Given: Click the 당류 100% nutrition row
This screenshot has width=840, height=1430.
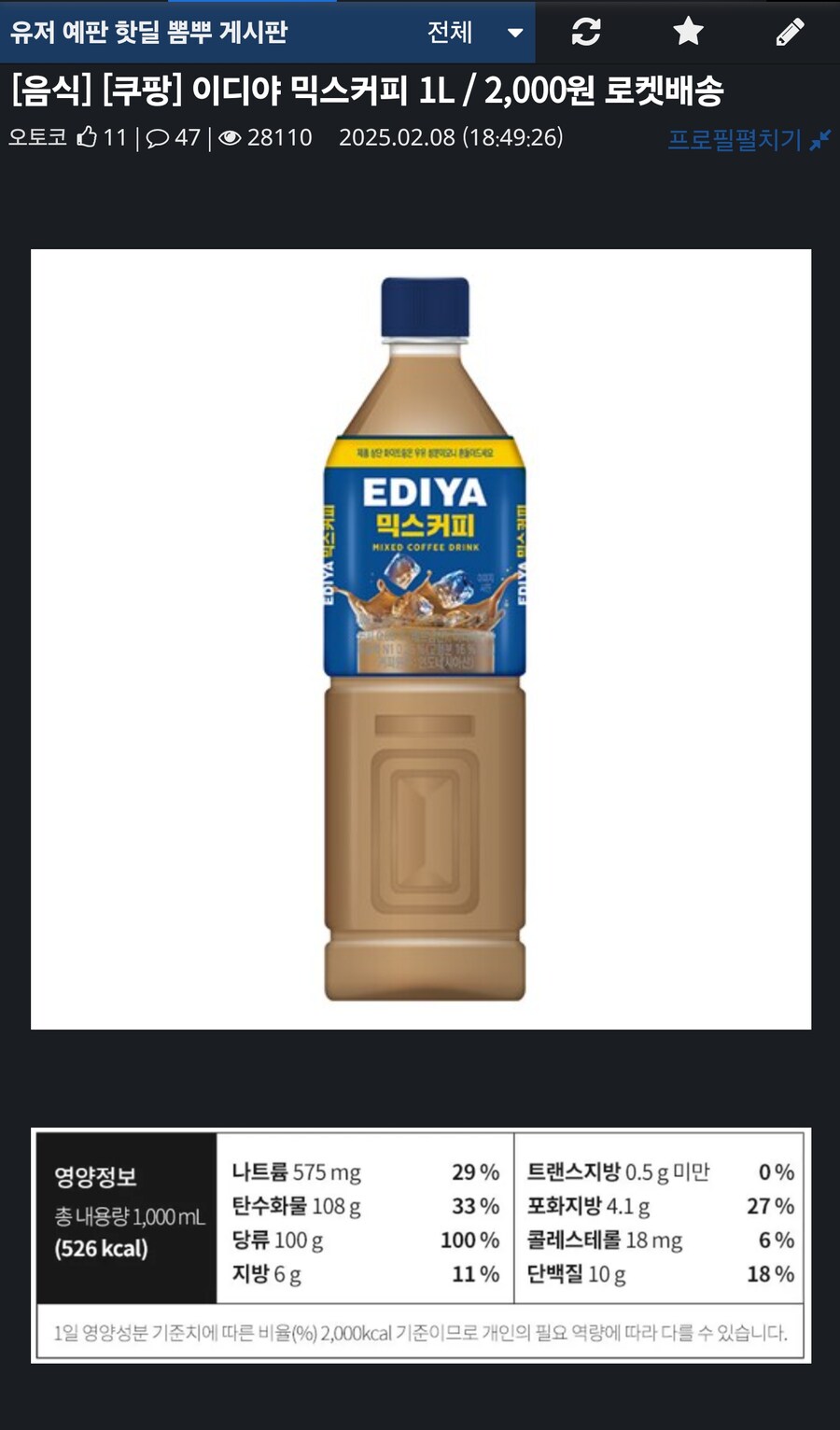Looking at the screenshot, I should click(364, 1241).
